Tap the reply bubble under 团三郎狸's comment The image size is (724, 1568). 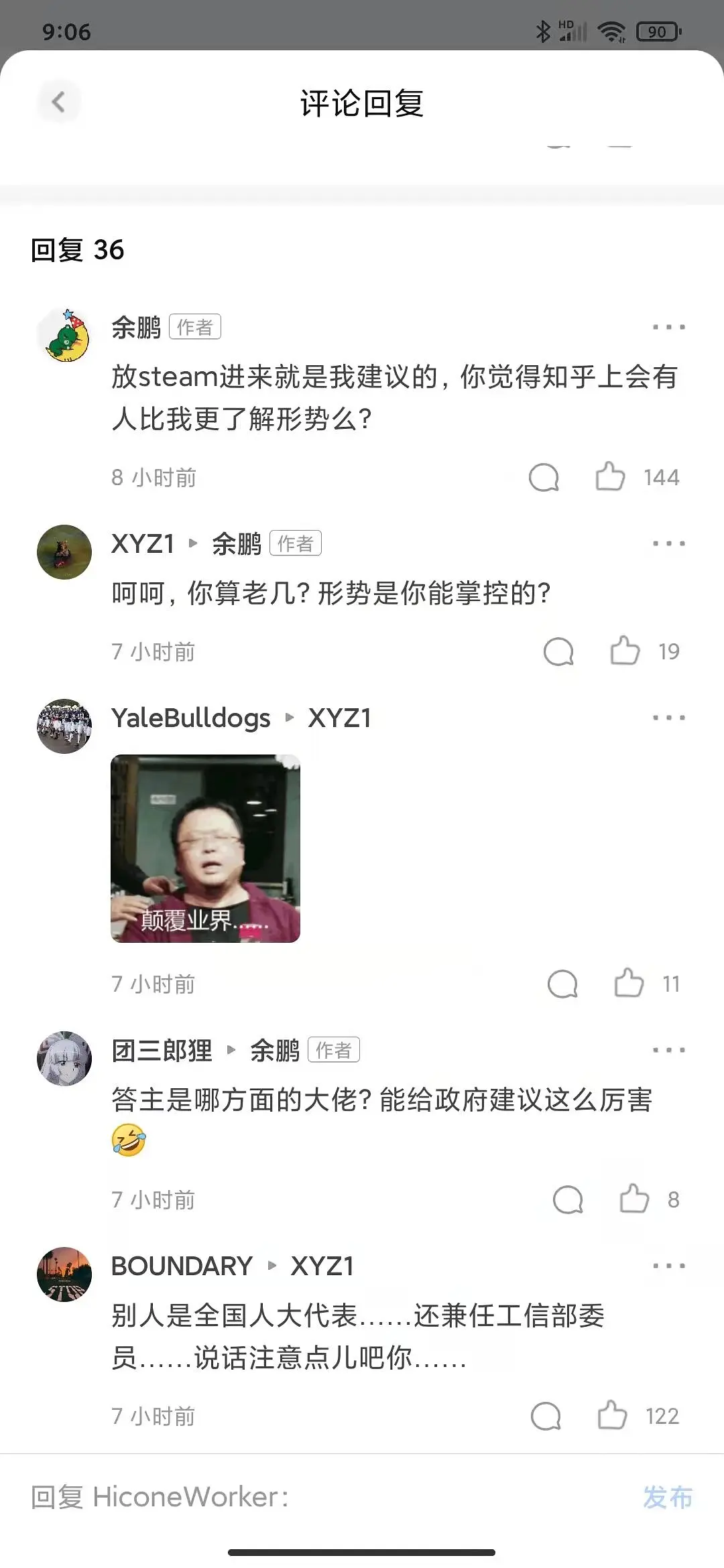[x=568, y=1199]
